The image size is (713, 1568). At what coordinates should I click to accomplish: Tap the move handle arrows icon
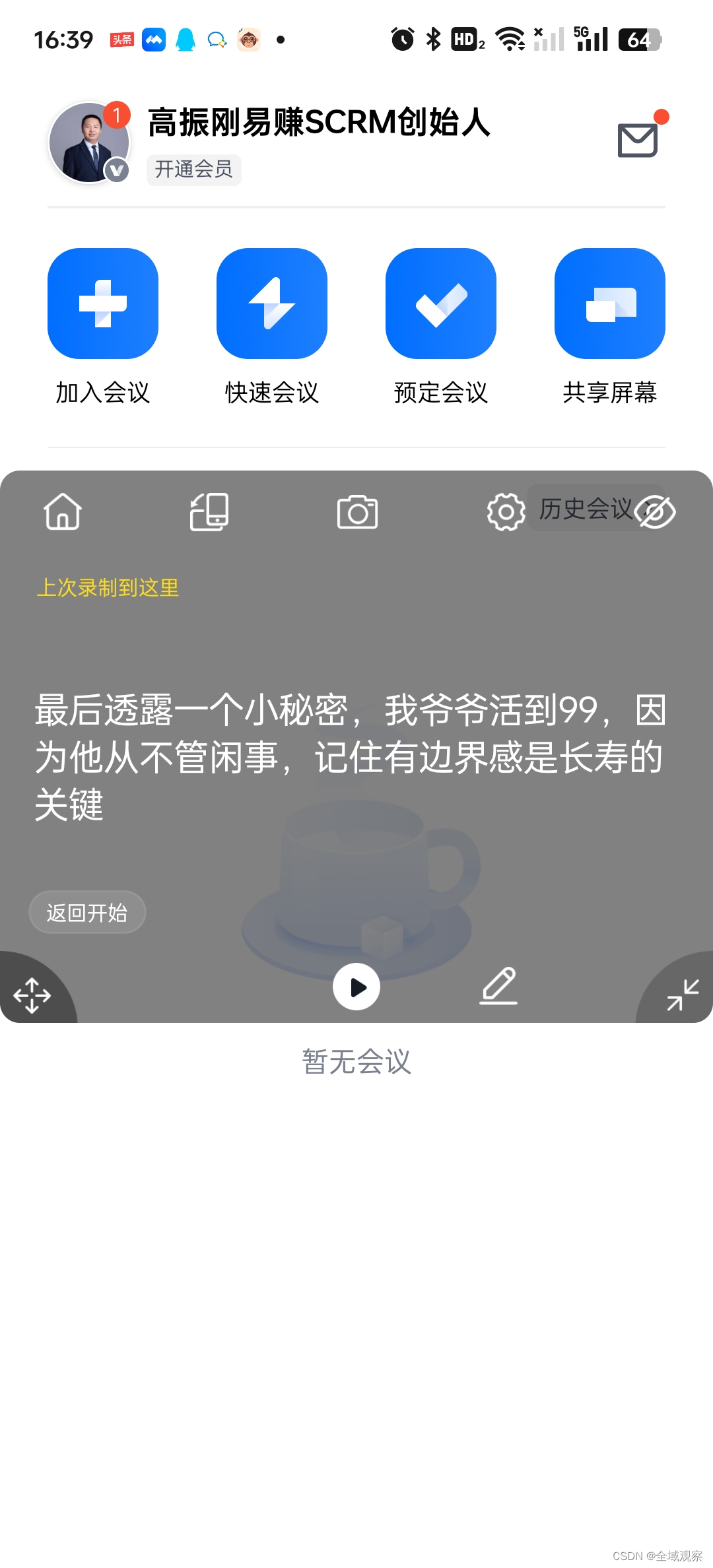tap(32, 995)
